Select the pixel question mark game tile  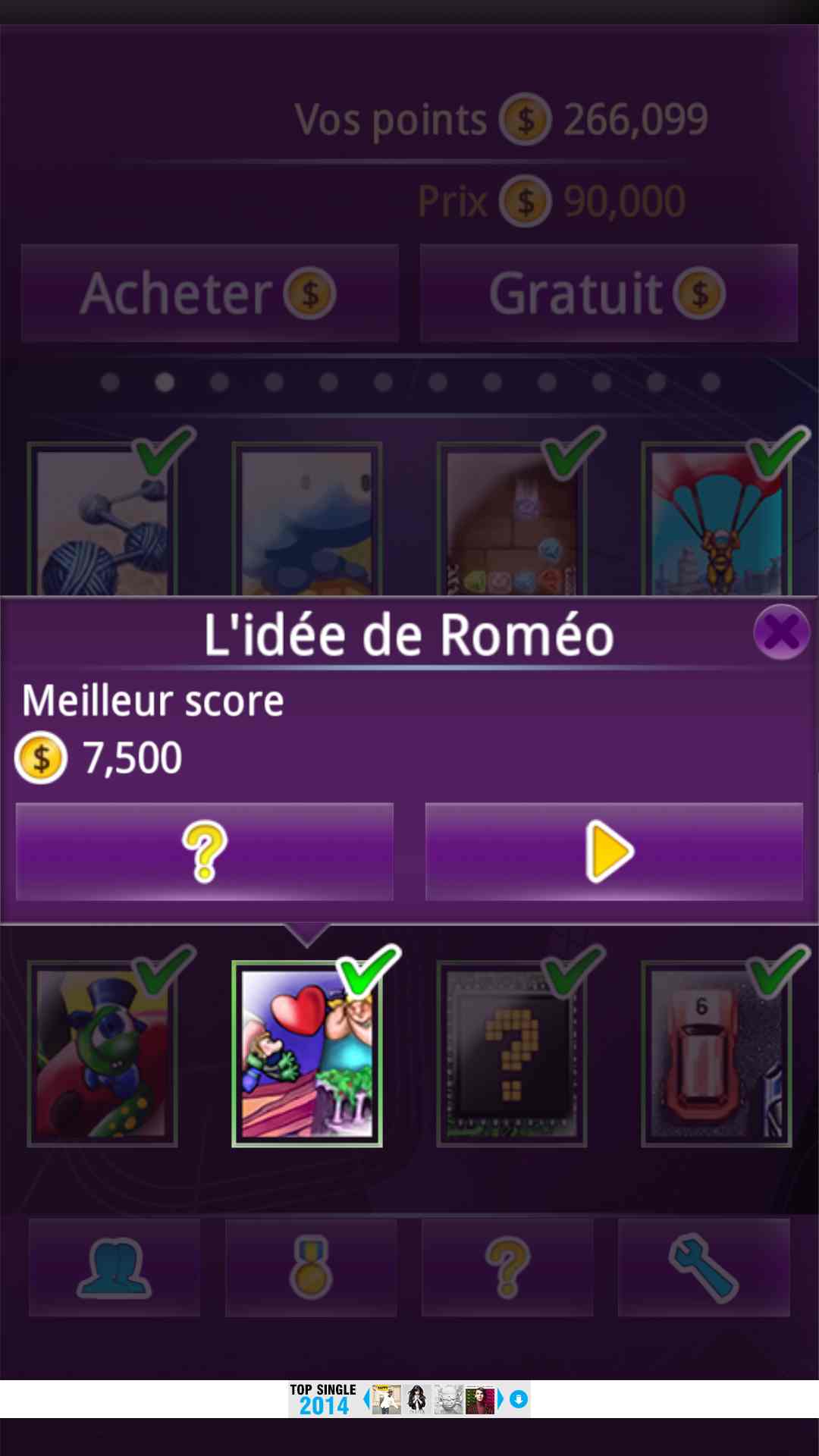pyautogui.click(x=511, y=1054)
